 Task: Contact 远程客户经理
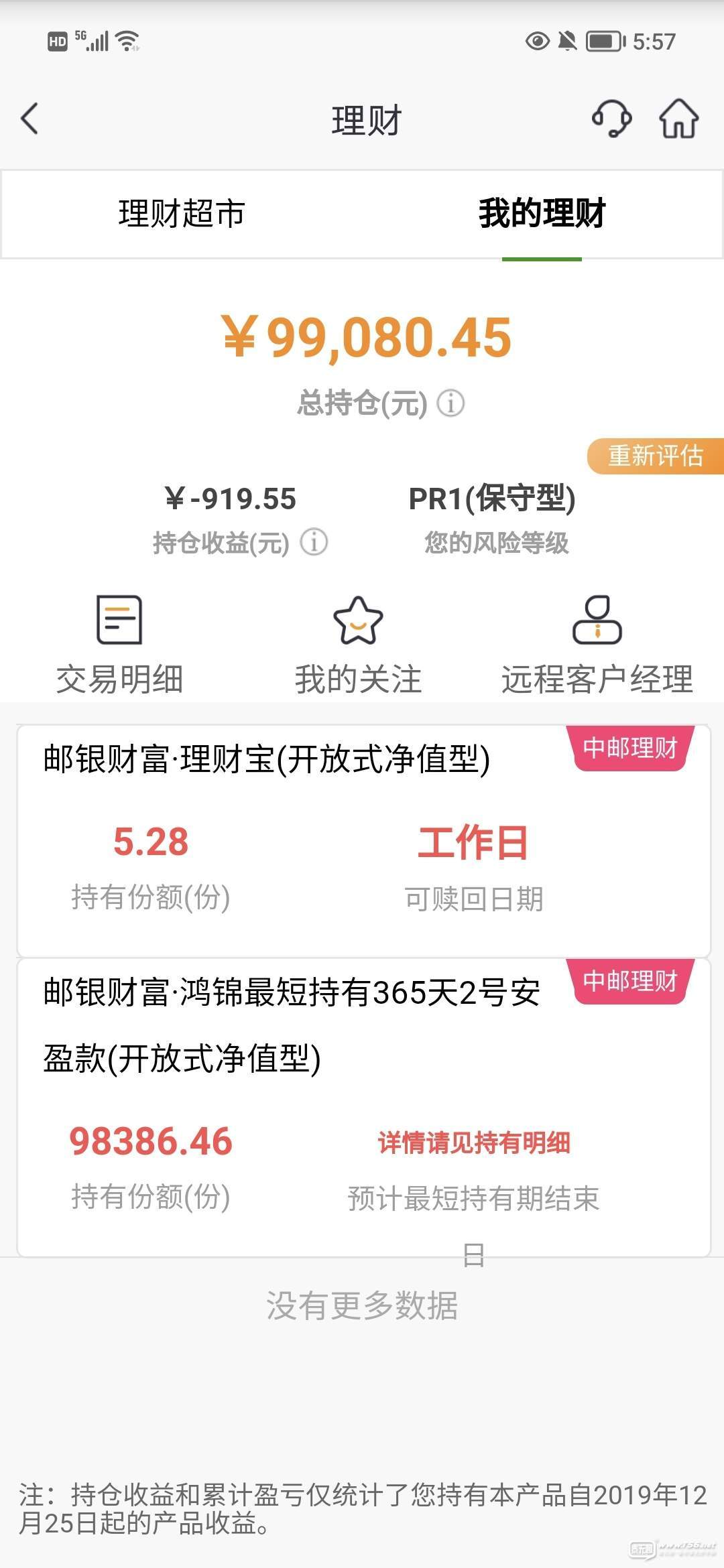597,645
